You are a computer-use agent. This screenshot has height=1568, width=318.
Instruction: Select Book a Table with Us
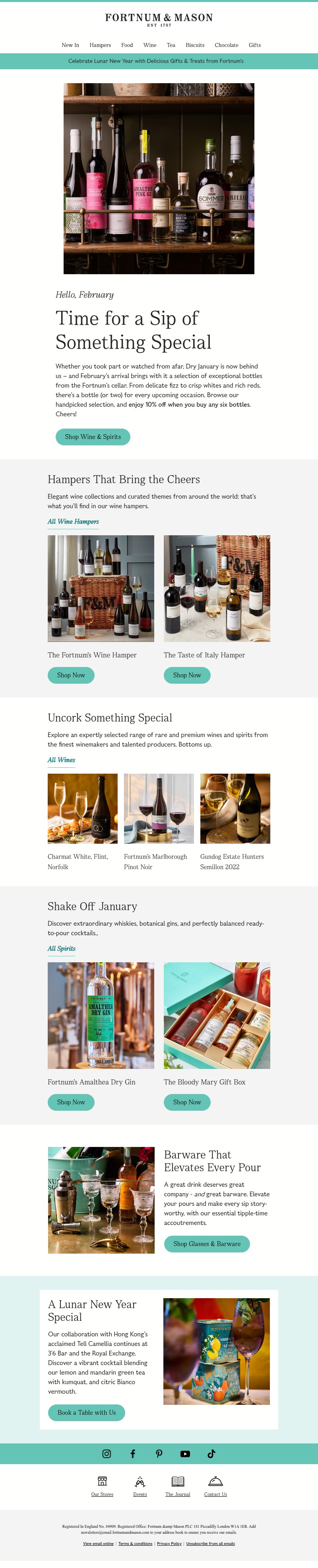[86, 1412]
